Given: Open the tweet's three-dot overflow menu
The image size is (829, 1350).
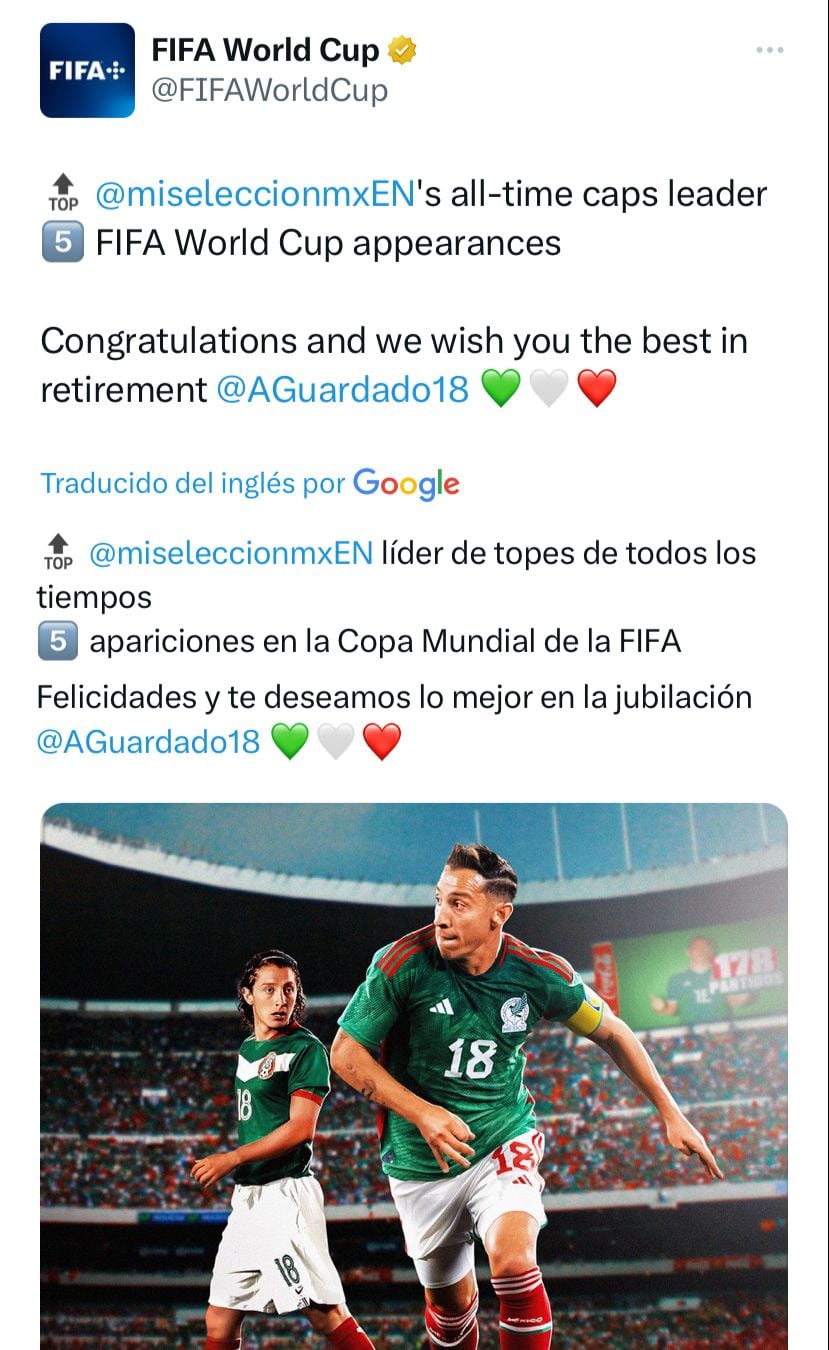Looking at the screenshot, I should tap(769, 50).
